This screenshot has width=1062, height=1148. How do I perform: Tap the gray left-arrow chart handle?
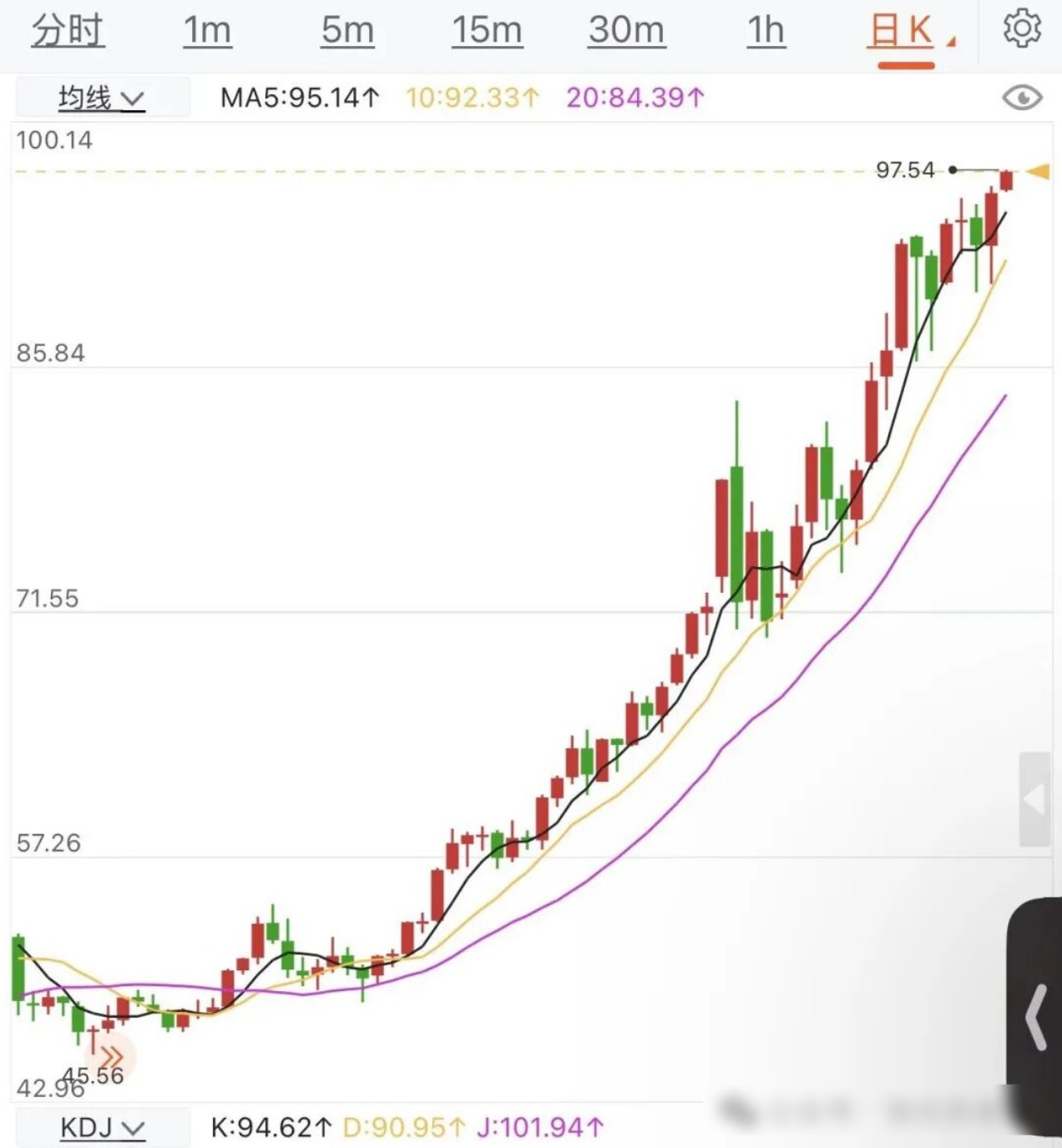tap(1034, 799)
